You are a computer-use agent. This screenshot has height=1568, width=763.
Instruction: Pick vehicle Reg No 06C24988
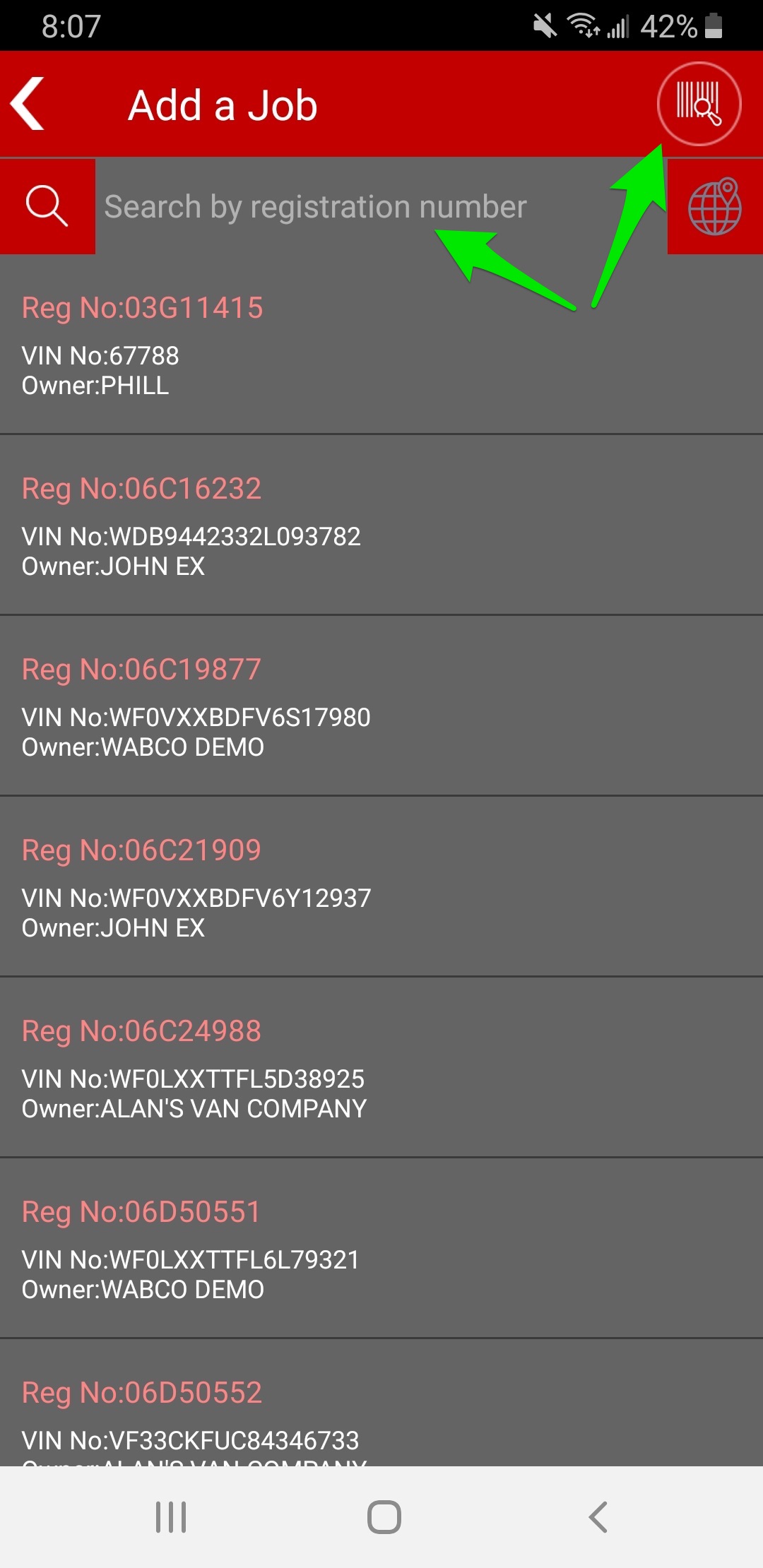pos(381,1067)
